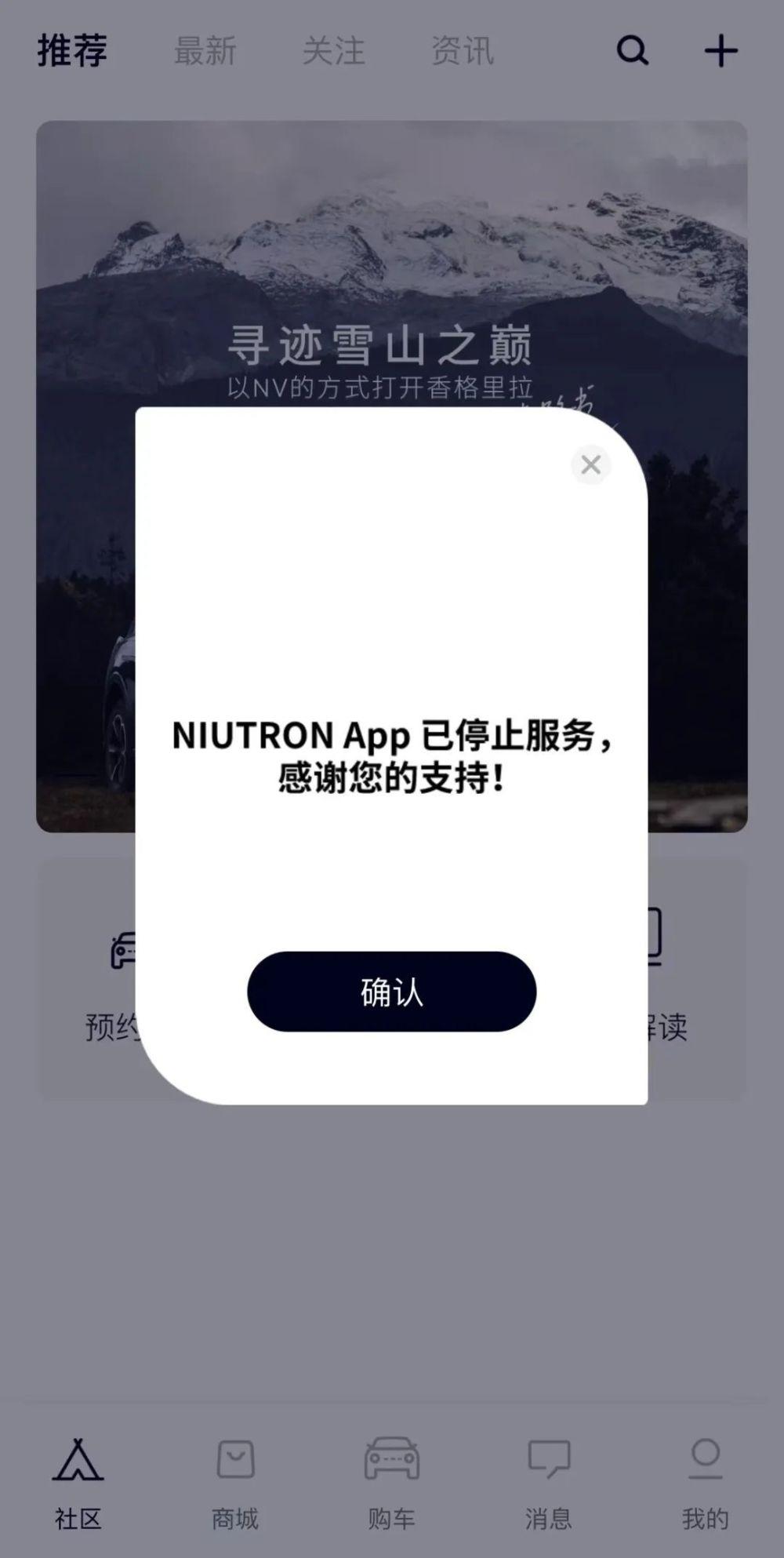Switch to the 关注 tab
Image resolution: width=784 pixels, height=1558 pixels.
click(x=334, y=51)
